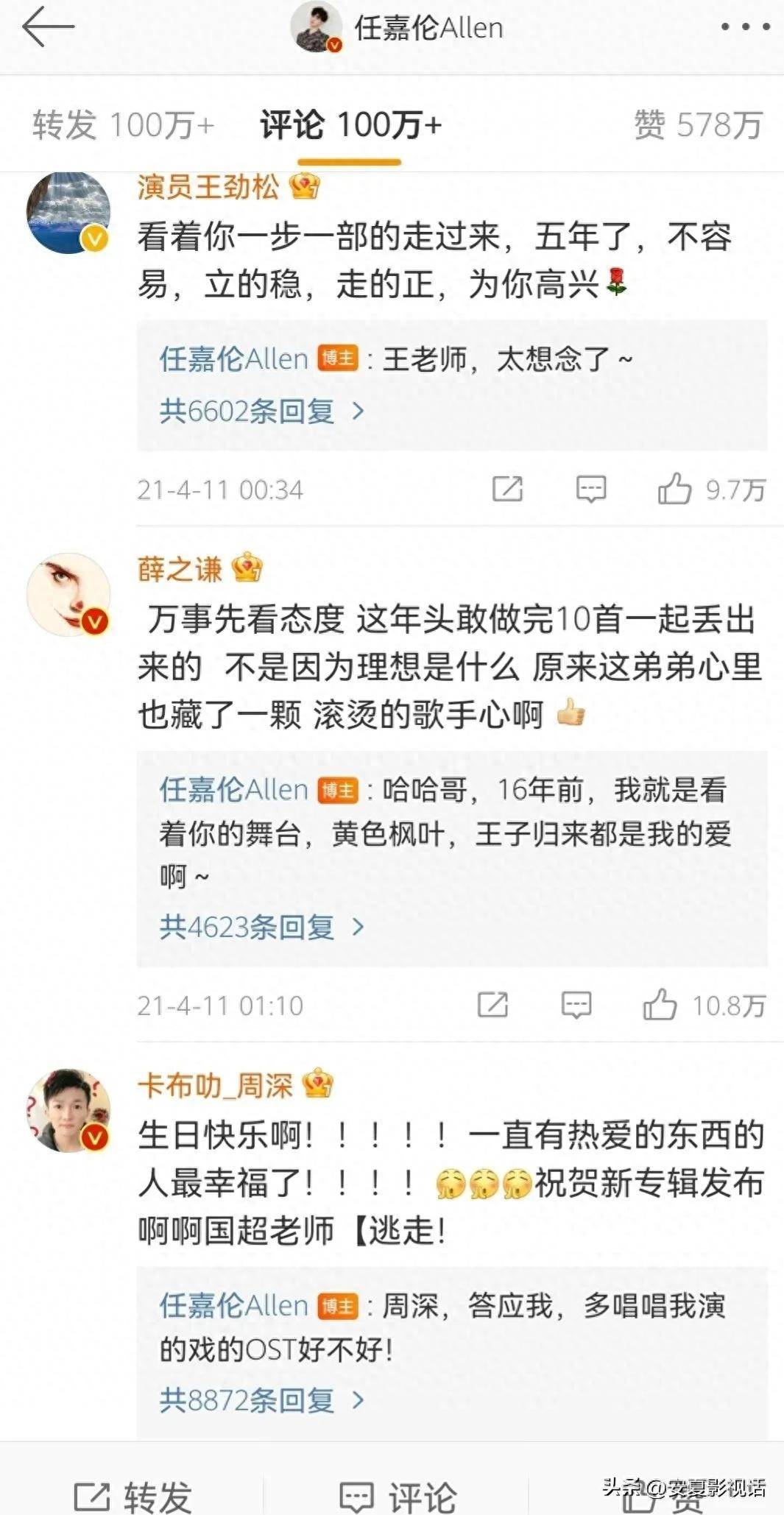Like 薛之谦's comment
Screen dimensions: 784x1515
click(660, 1005)
